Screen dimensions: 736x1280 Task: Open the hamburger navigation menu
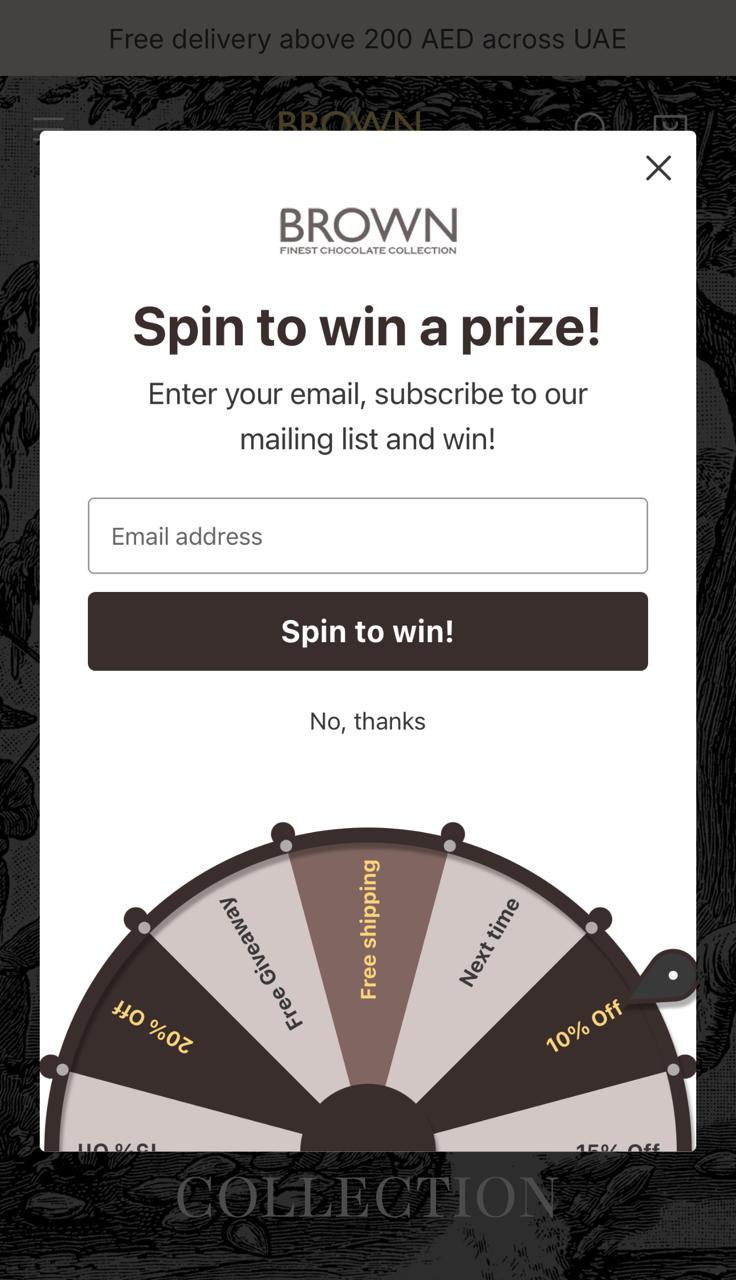point(47,124)
